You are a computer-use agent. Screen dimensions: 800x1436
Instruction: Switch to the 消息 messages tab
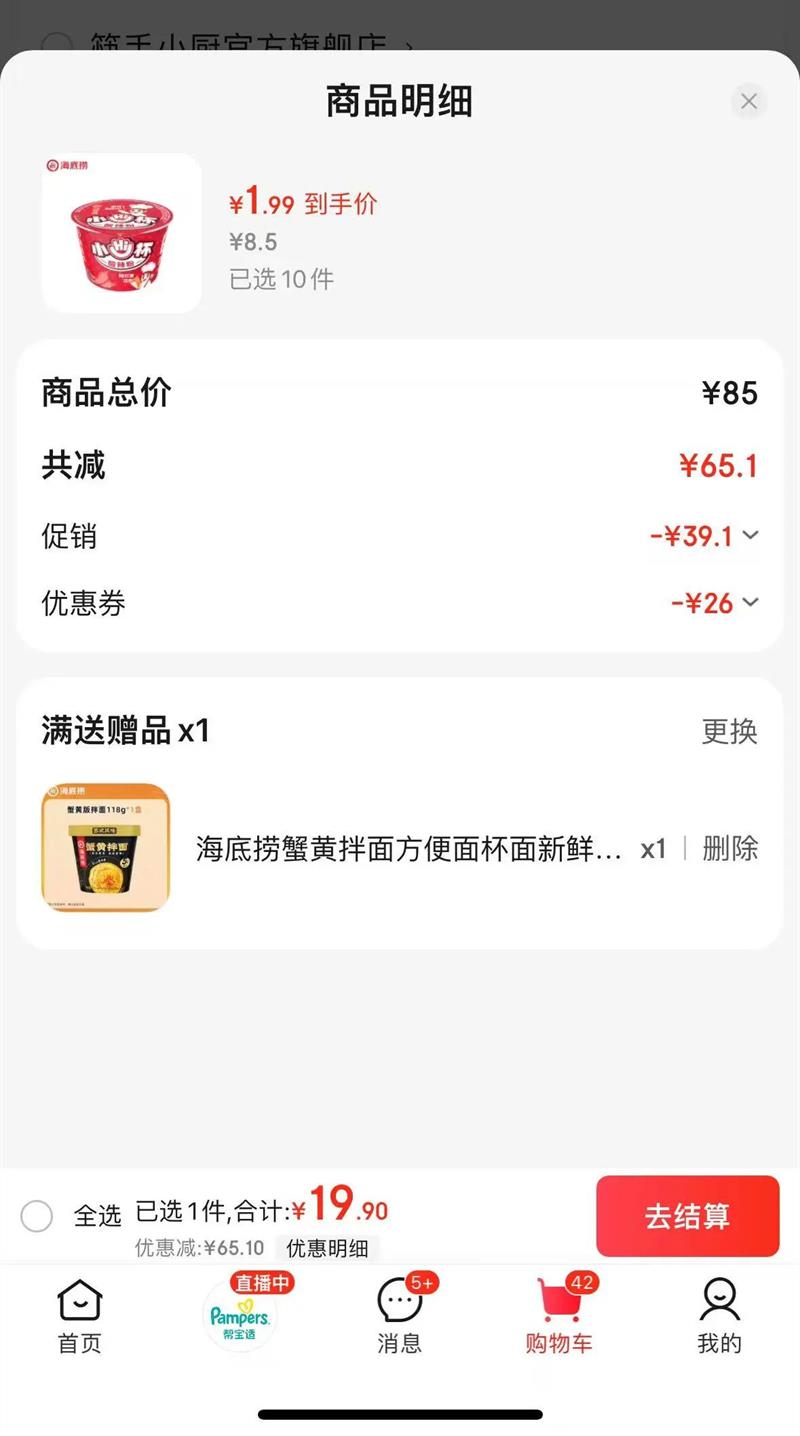[400, 1317]
